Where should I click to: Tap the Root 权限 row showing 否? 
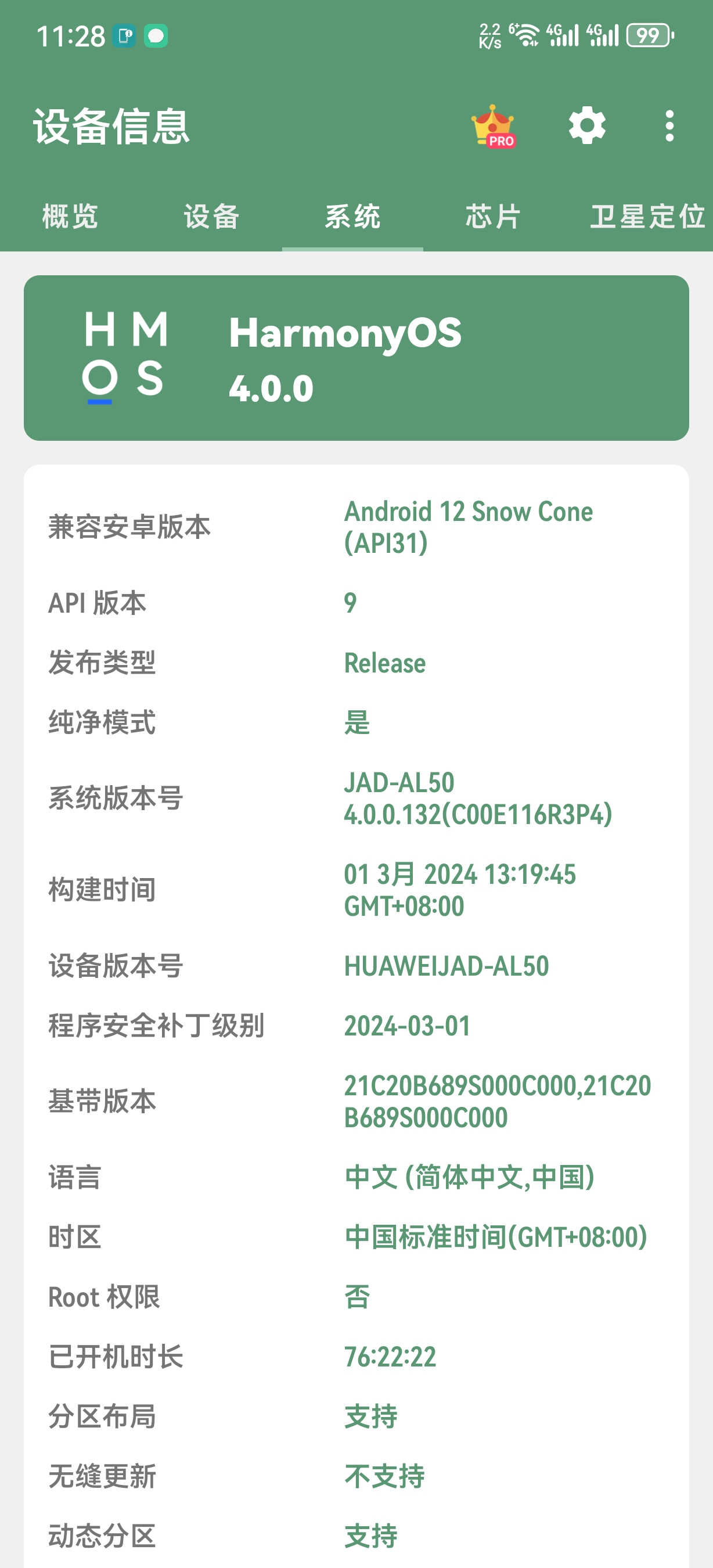click(356, 1297)
